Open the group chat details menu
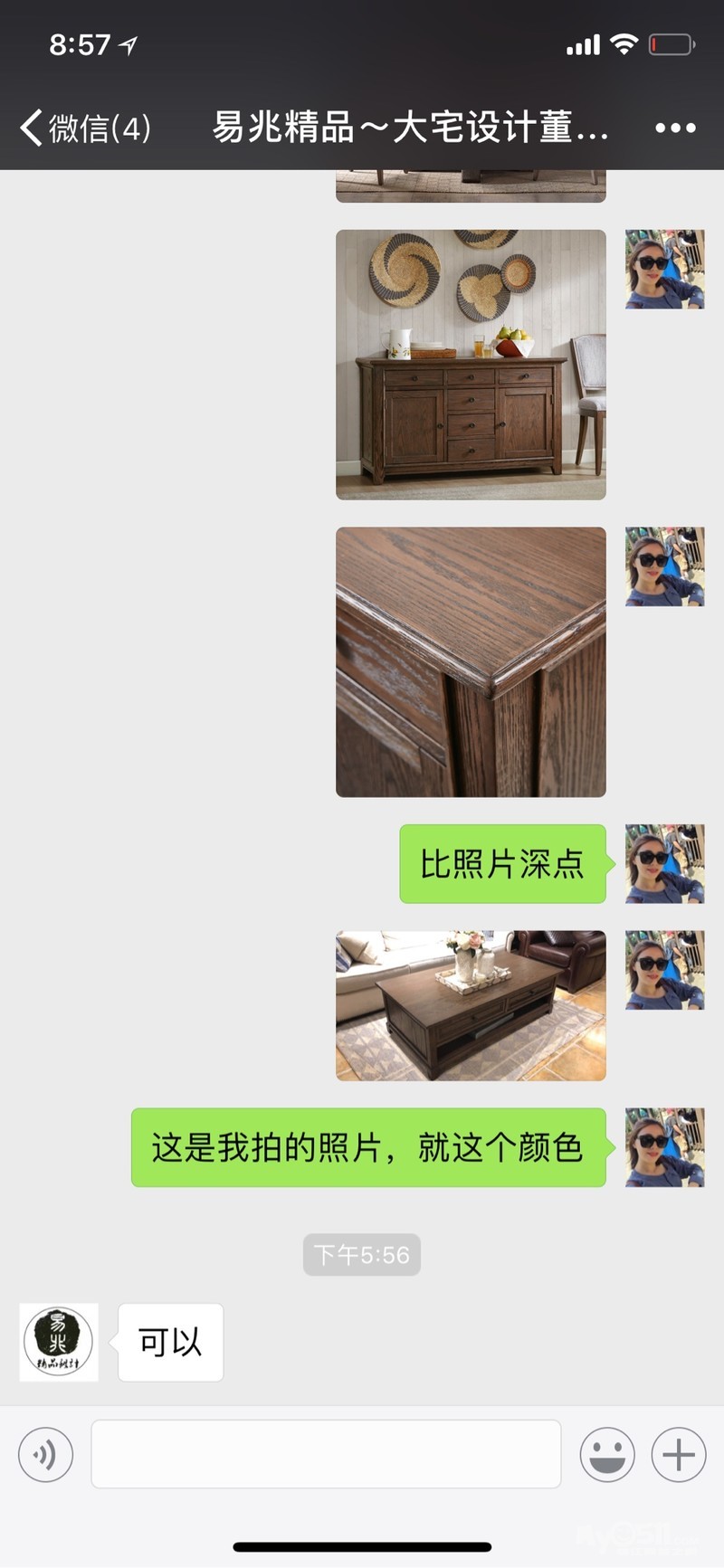Screen dimensions: 724x1568 (x=675, y=128)
